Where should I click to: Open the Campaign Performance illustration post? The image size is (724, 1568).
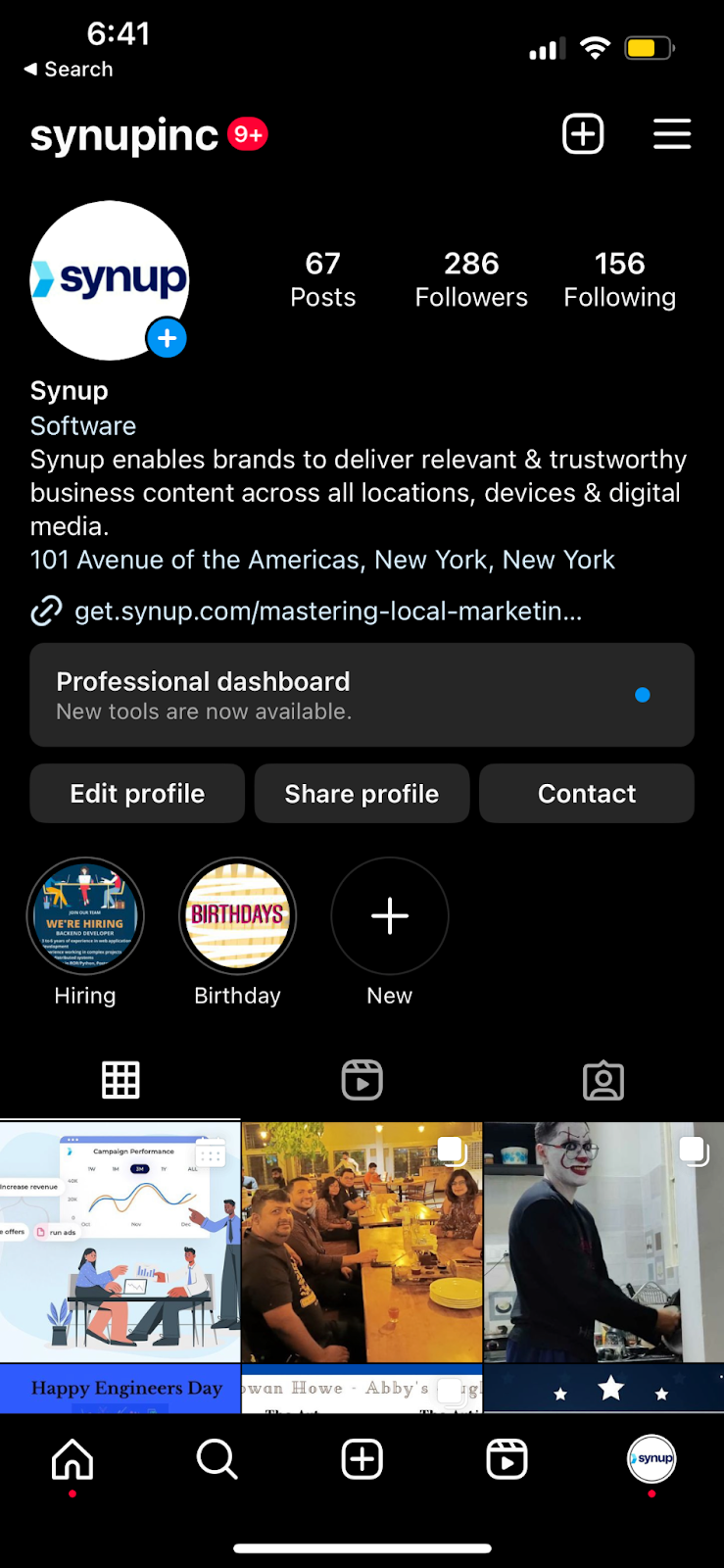[x=120, y=1243]
